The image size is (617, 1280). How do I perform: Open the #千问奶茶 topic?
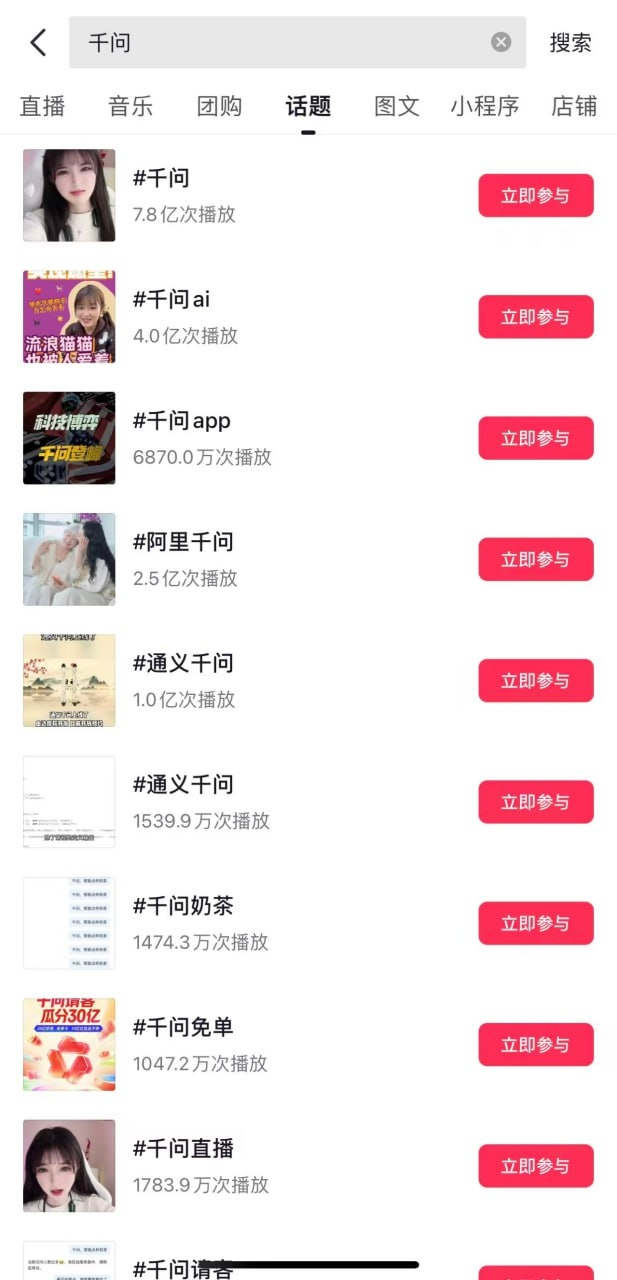(183, 906)
